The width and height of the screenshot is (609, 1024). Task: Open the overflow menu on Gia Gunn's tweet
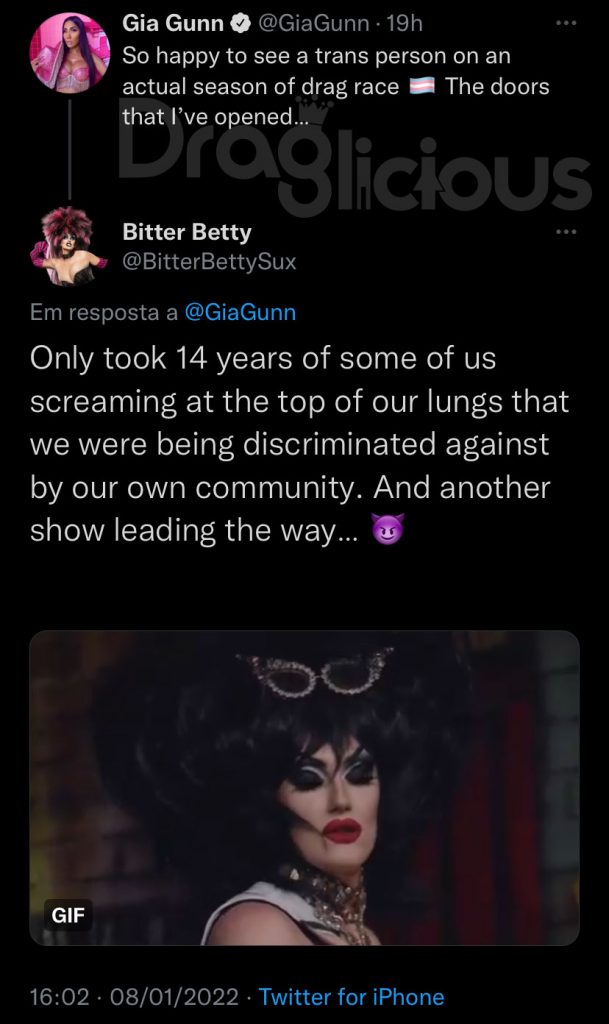[x=566, y=23]
